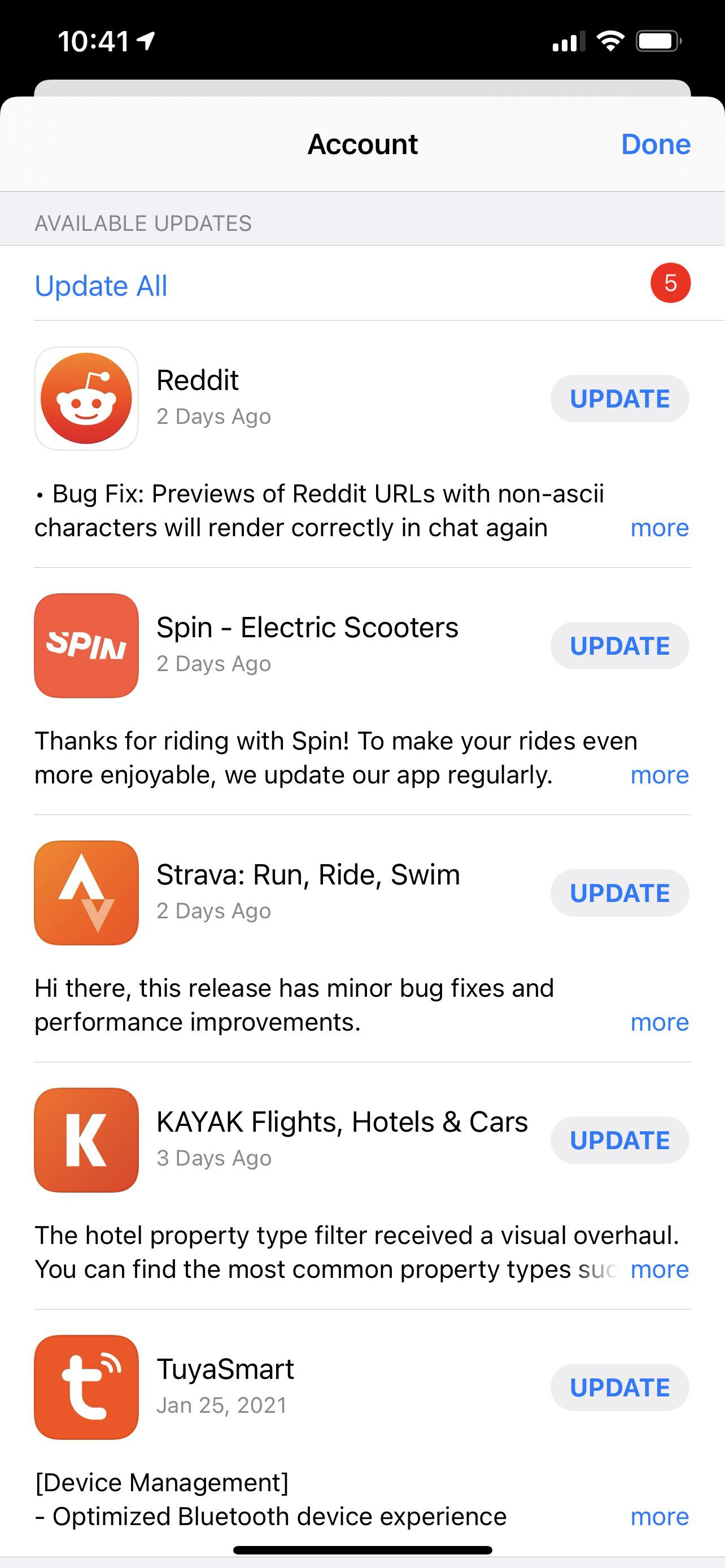Reveal more of Strava's update notes
Viewport: 725px width, 1568px height.
[x=660, y=1023]
